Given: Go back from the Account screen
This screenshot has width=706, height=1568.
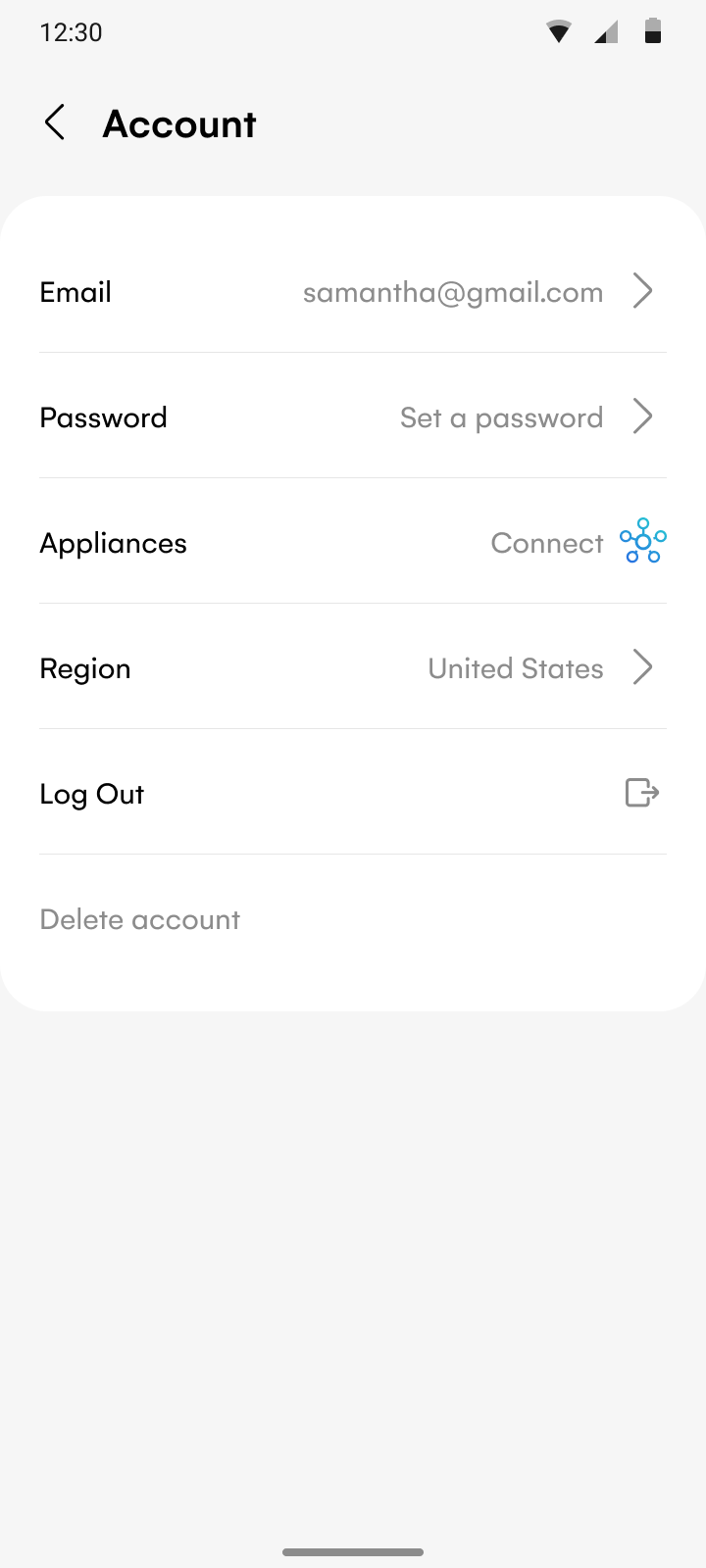Looking at the screenshot, I should (x=55, y=123).
